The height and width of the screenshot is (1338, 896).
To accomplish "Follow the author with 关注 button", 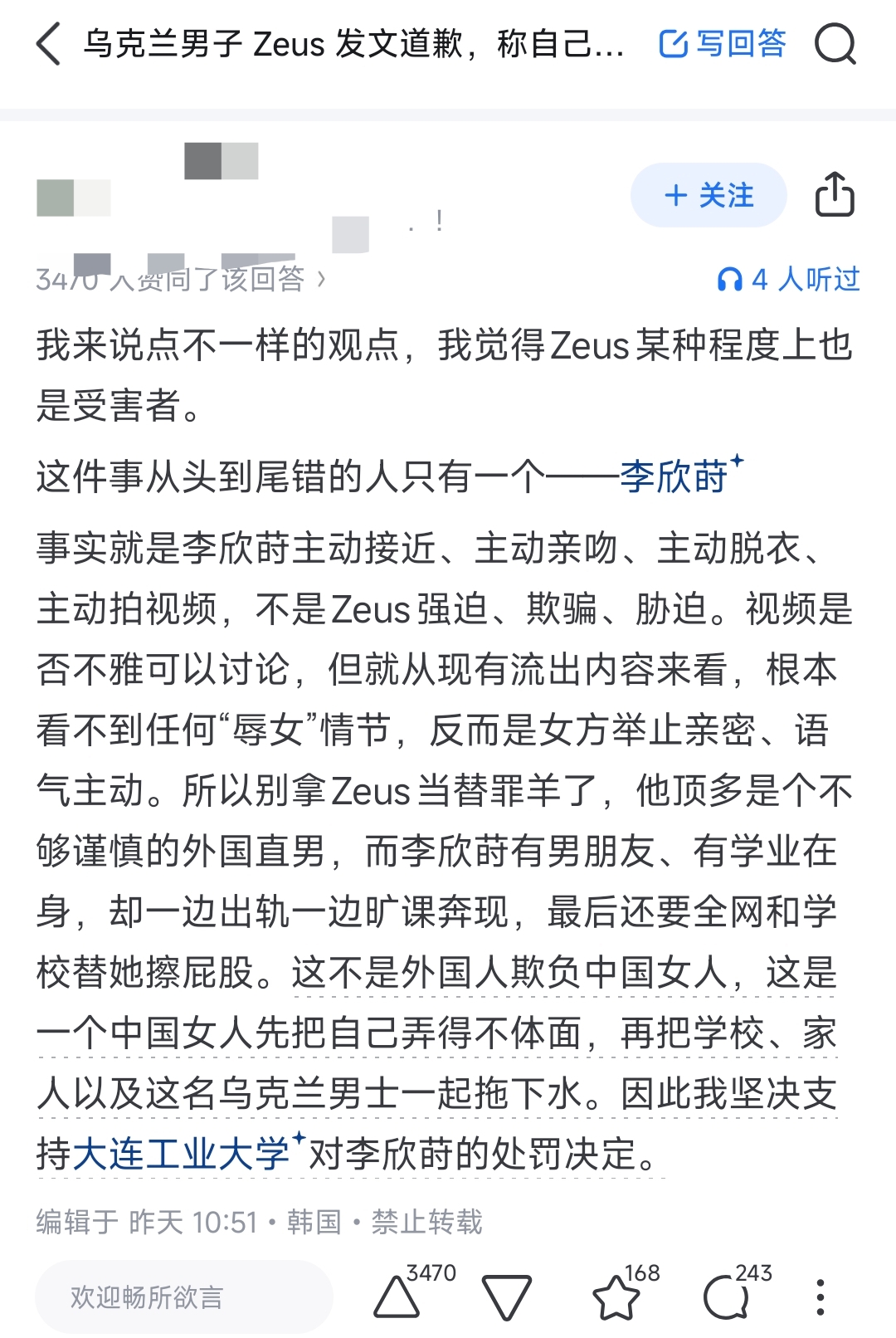I will click(x=709, y=196).
